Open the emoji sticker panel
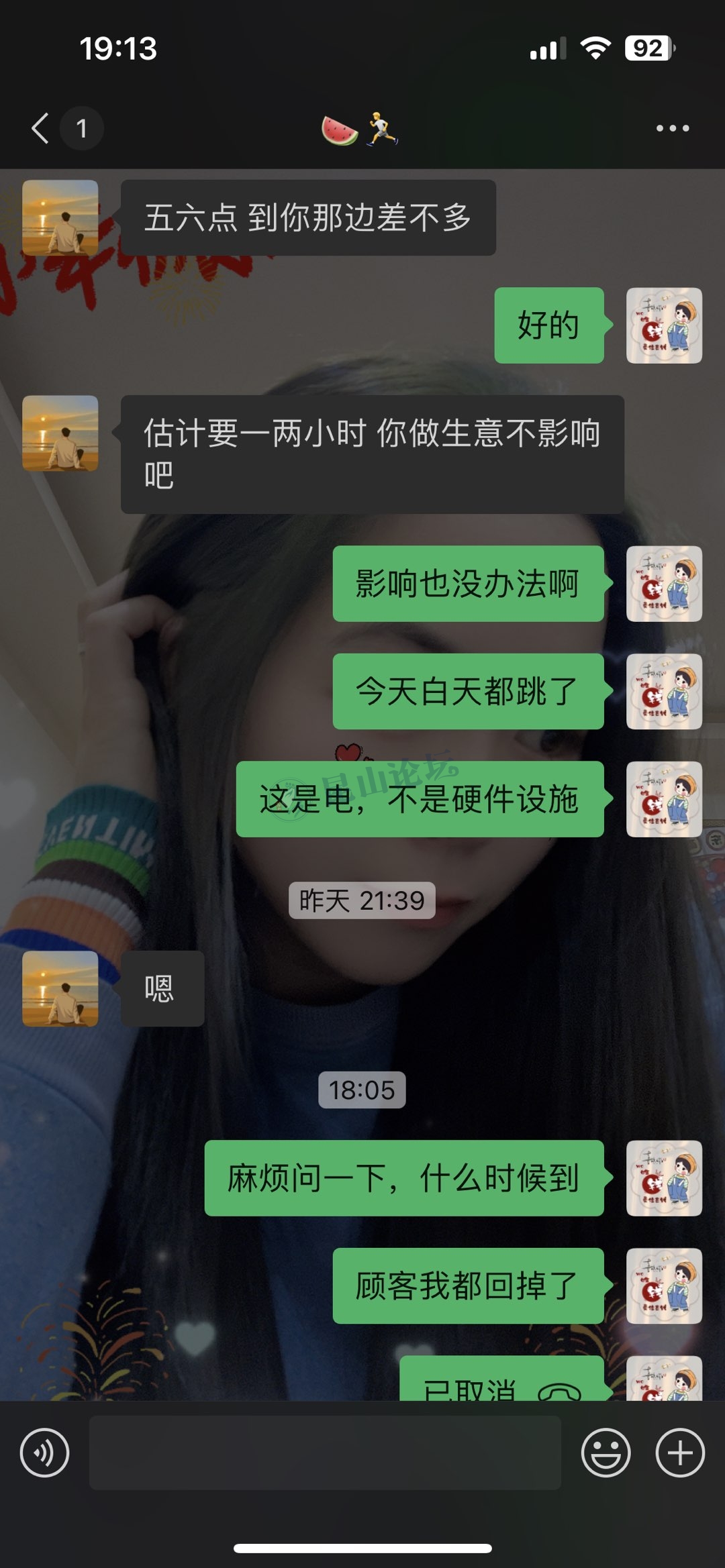 point(606,1453)
